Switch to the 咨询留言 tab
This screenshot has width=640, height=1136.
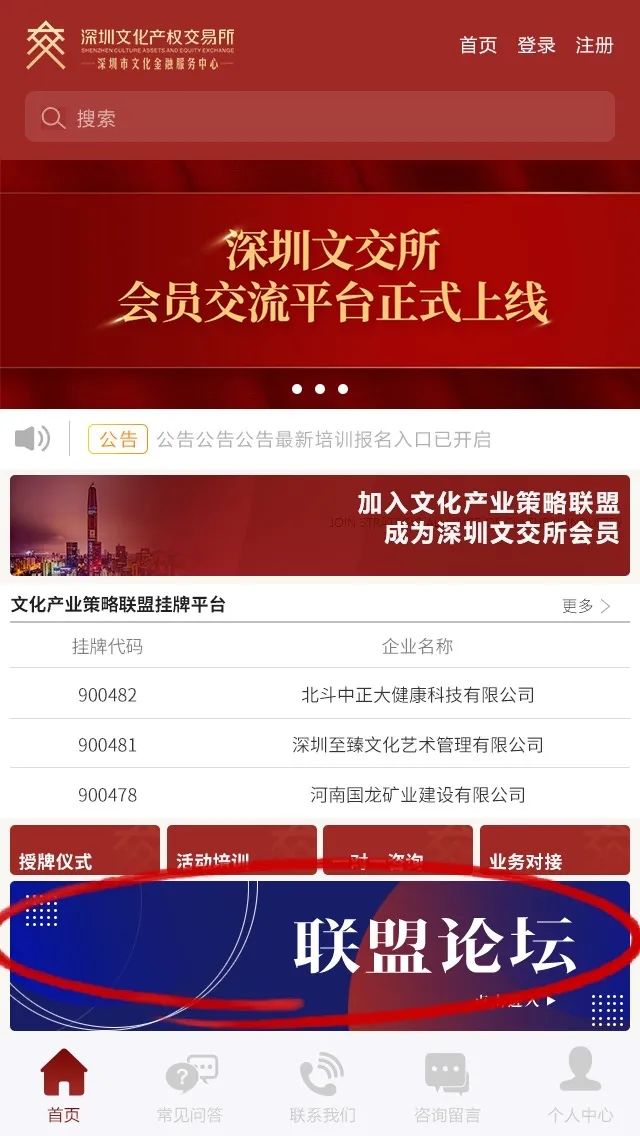[x=447, y=1086]
